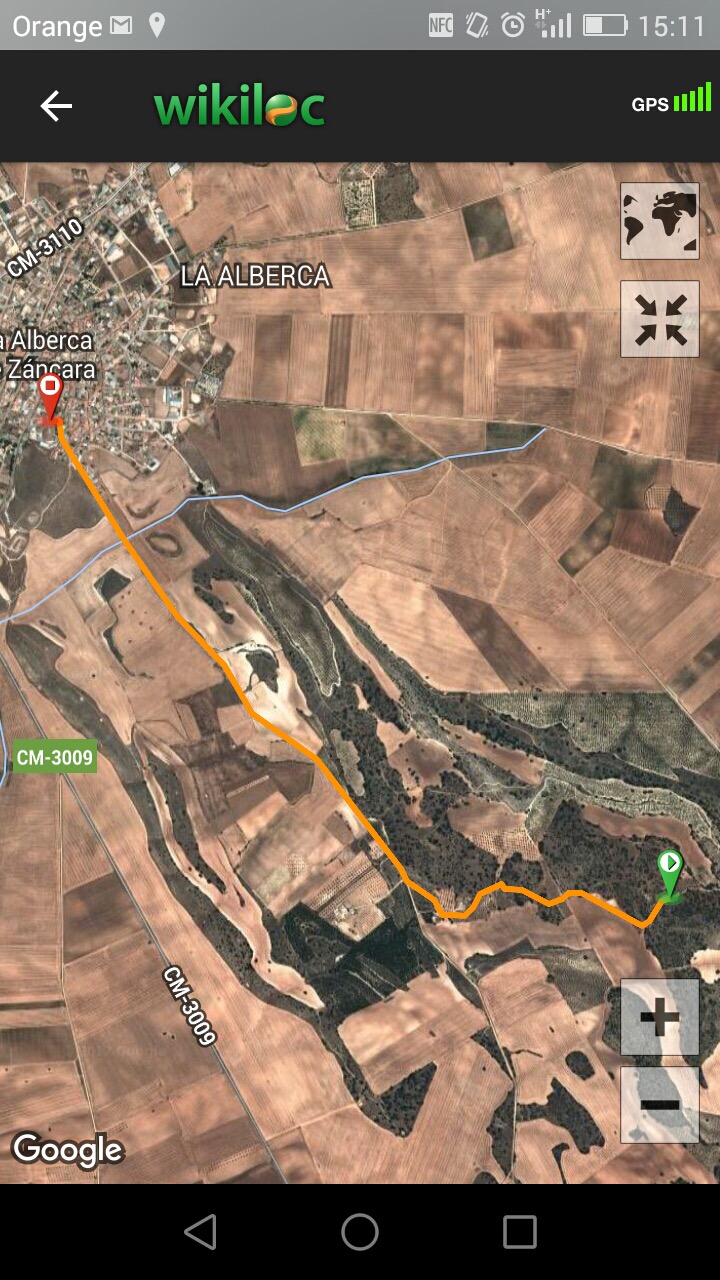Tap the red end-point marker
The width and height of the screenshot is (720, 1280).
(51, 397)
